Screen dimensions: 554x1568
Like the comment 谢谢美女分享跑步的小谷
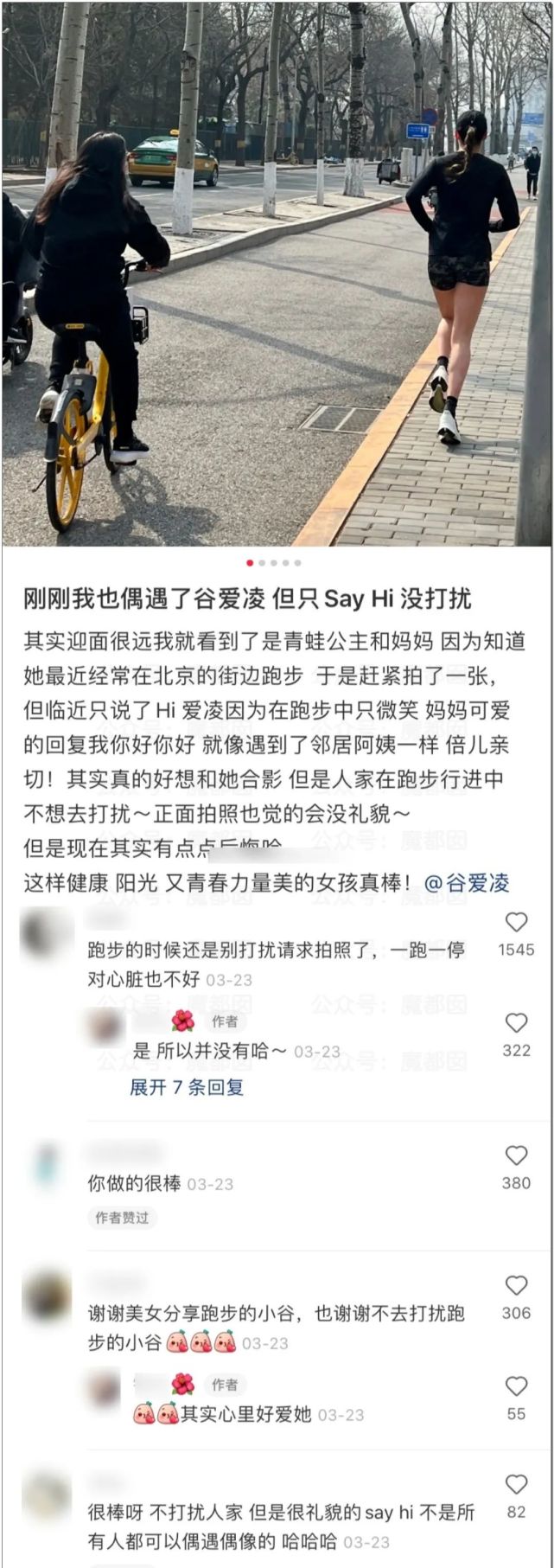click(516, 1285)
